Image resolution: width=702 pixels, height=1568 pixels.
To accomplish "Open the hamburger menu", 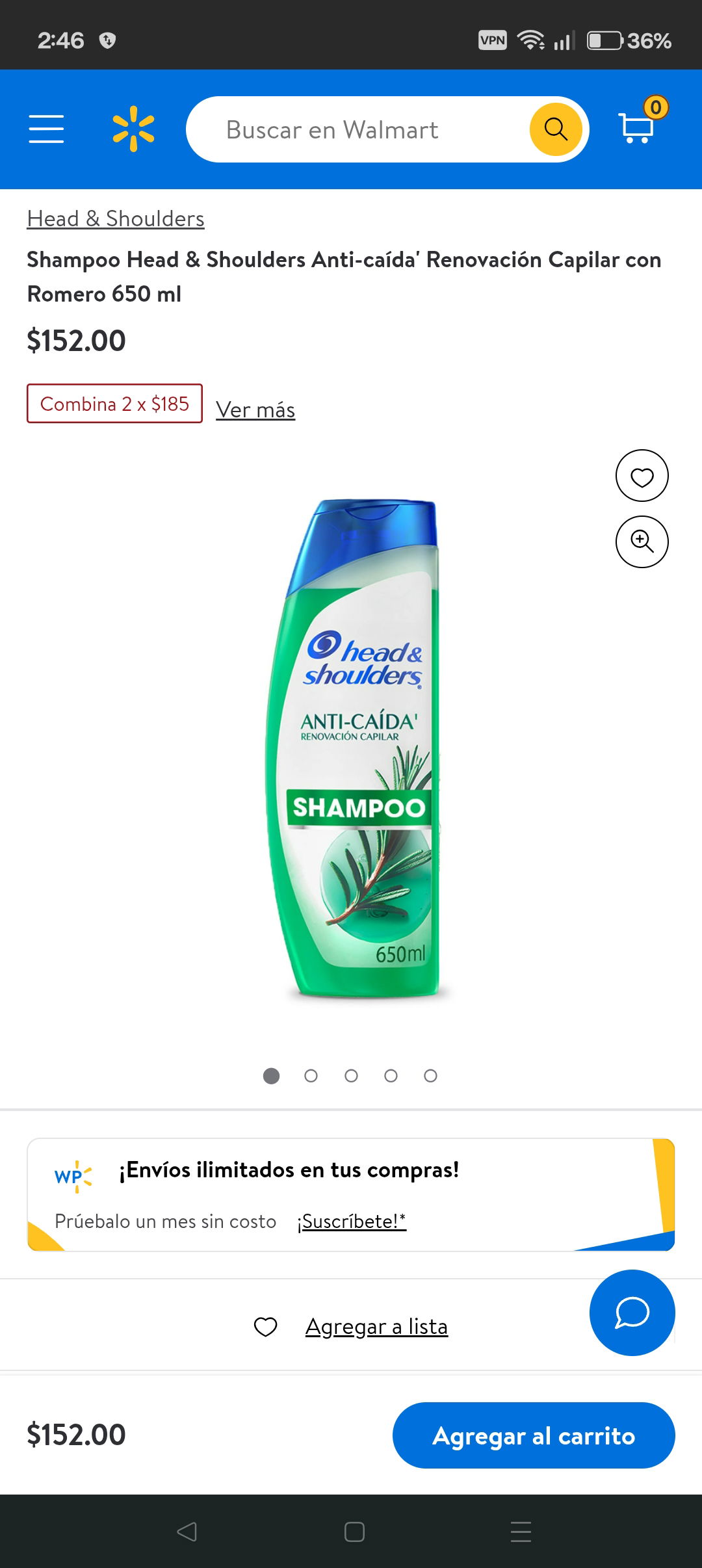I will pos(46,129).
